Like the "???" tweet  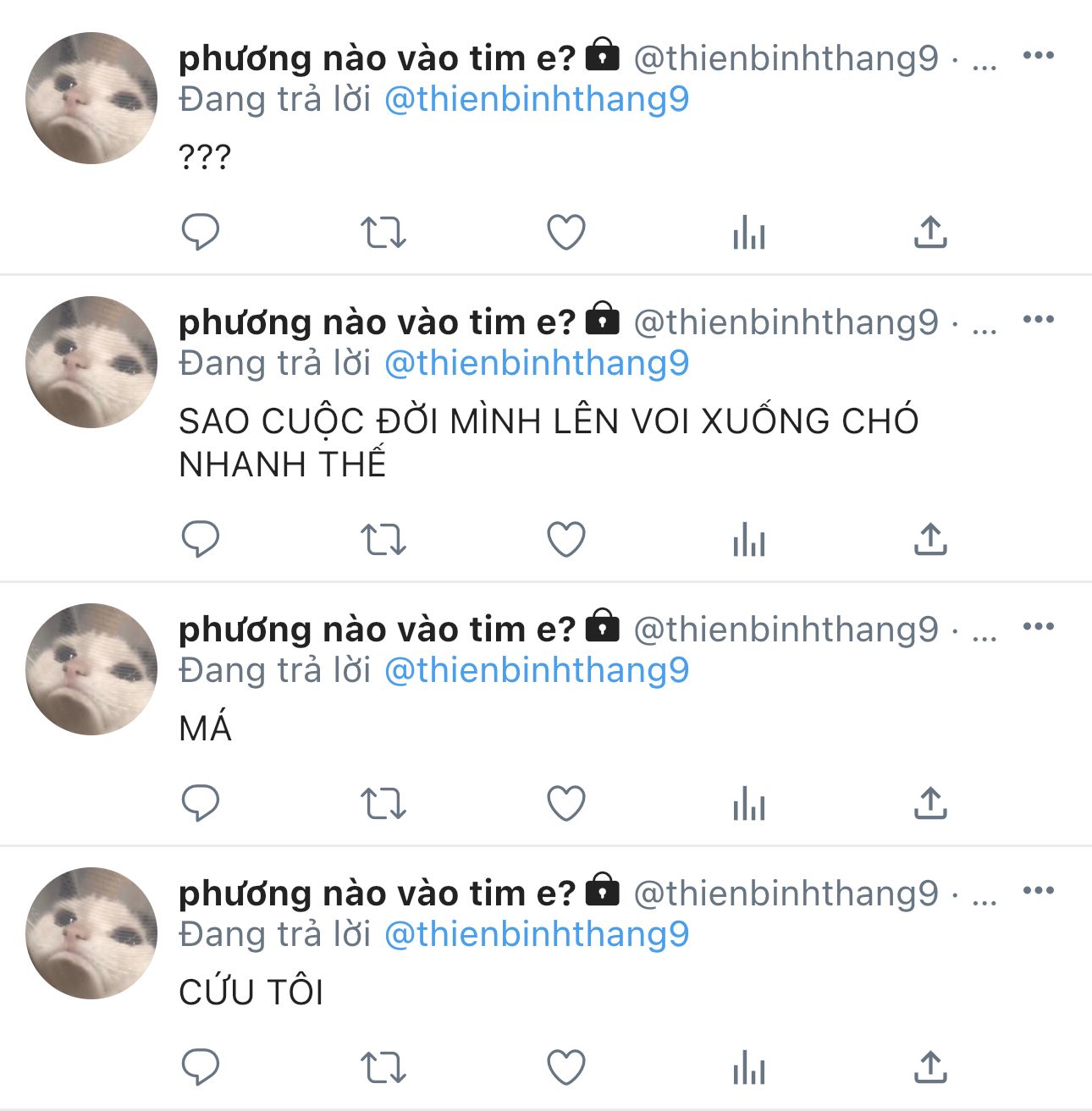(x=565, y=232)
